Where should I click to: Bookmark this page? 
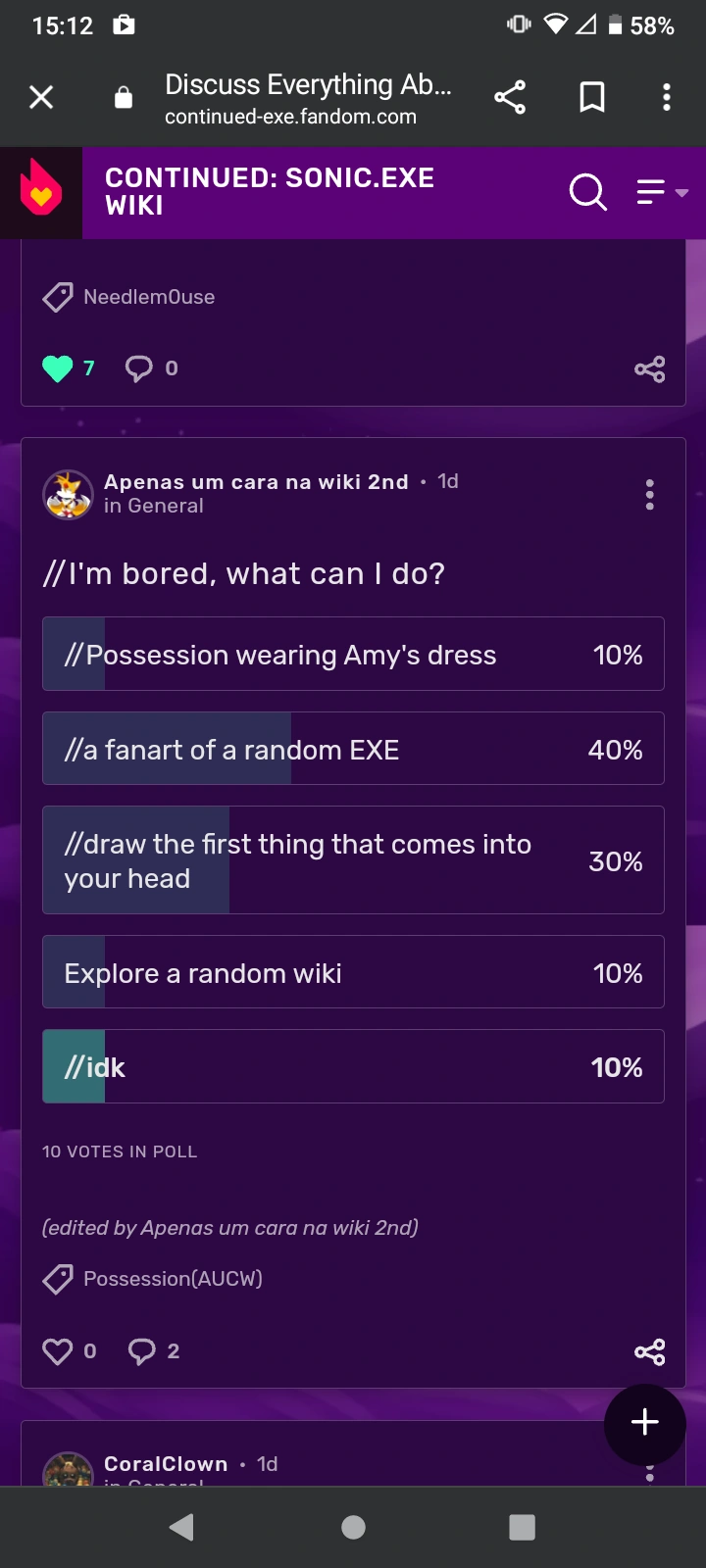[x=592, y=97]
